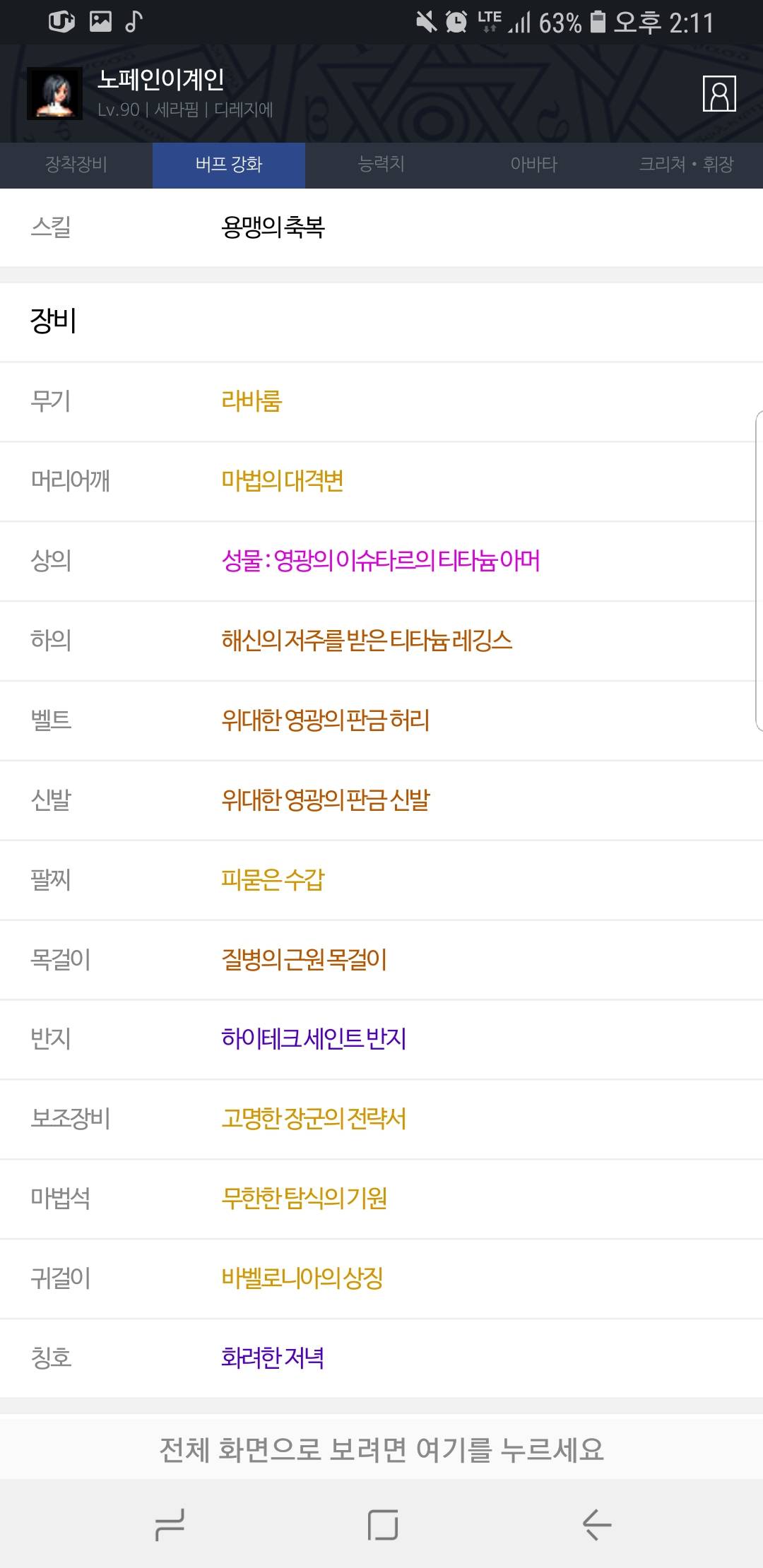Open the profile icon in the header
Viewport: 763px width, 1568px height.
pyautogui.click(x=719, y=94)
